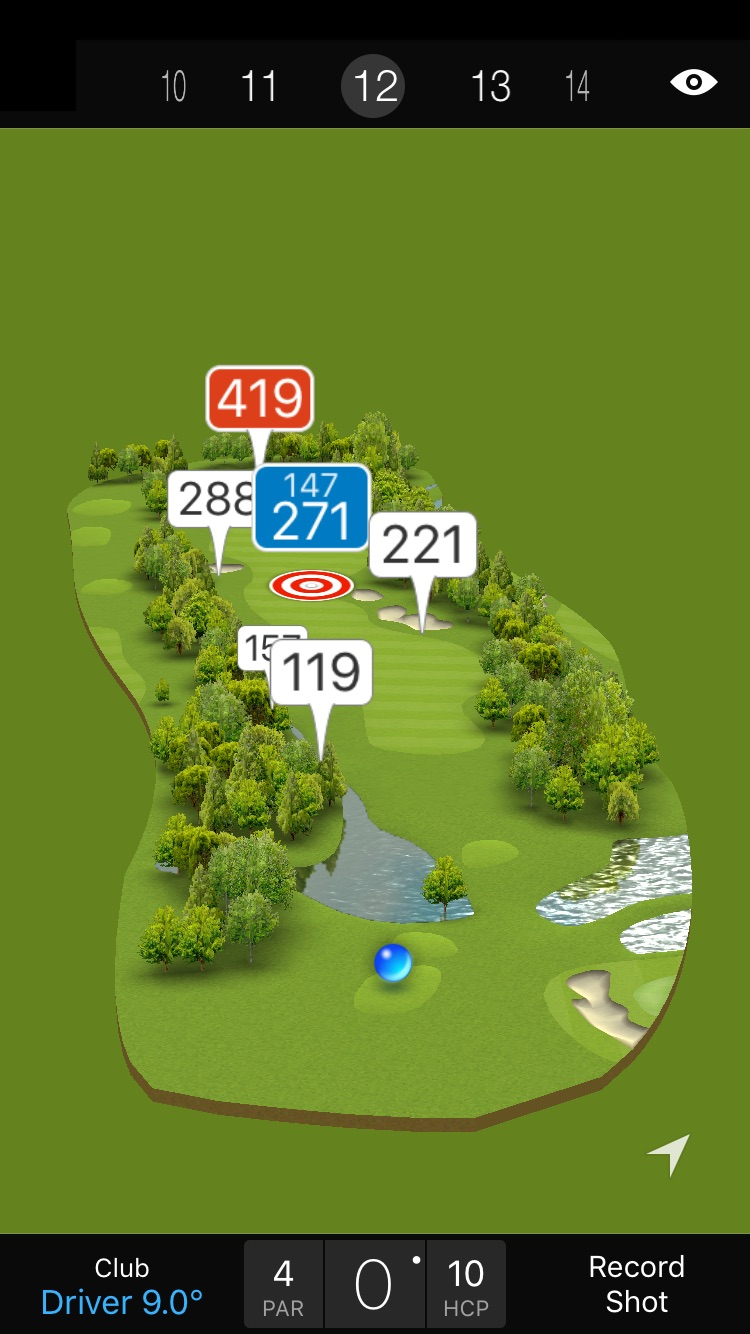Open the score entry box
The width and height of the screenshot is (750, 1334).
pyautogui.click(x=375, y=1285)
